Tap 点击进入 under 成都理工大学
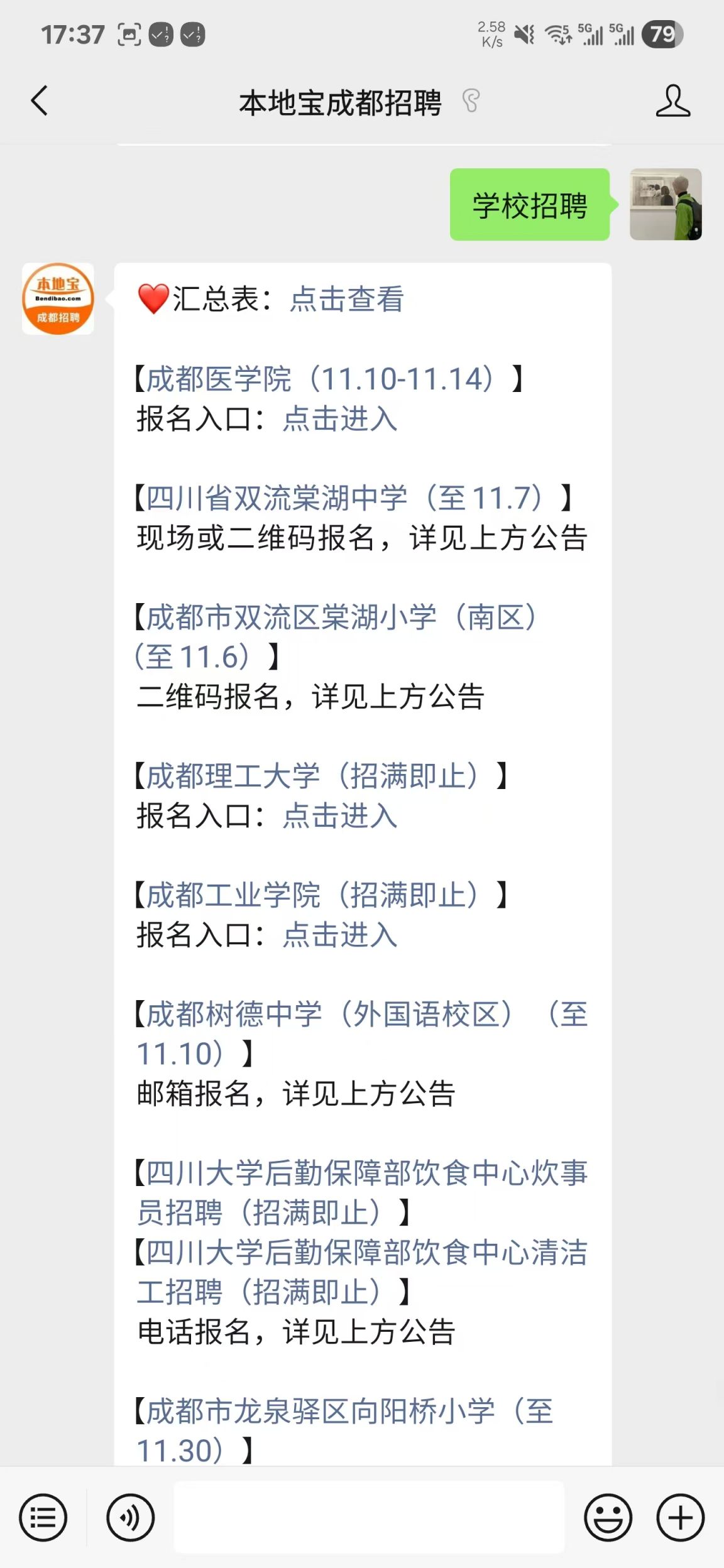Viewport: 724px width, 1568px height. tap(339, 816)
